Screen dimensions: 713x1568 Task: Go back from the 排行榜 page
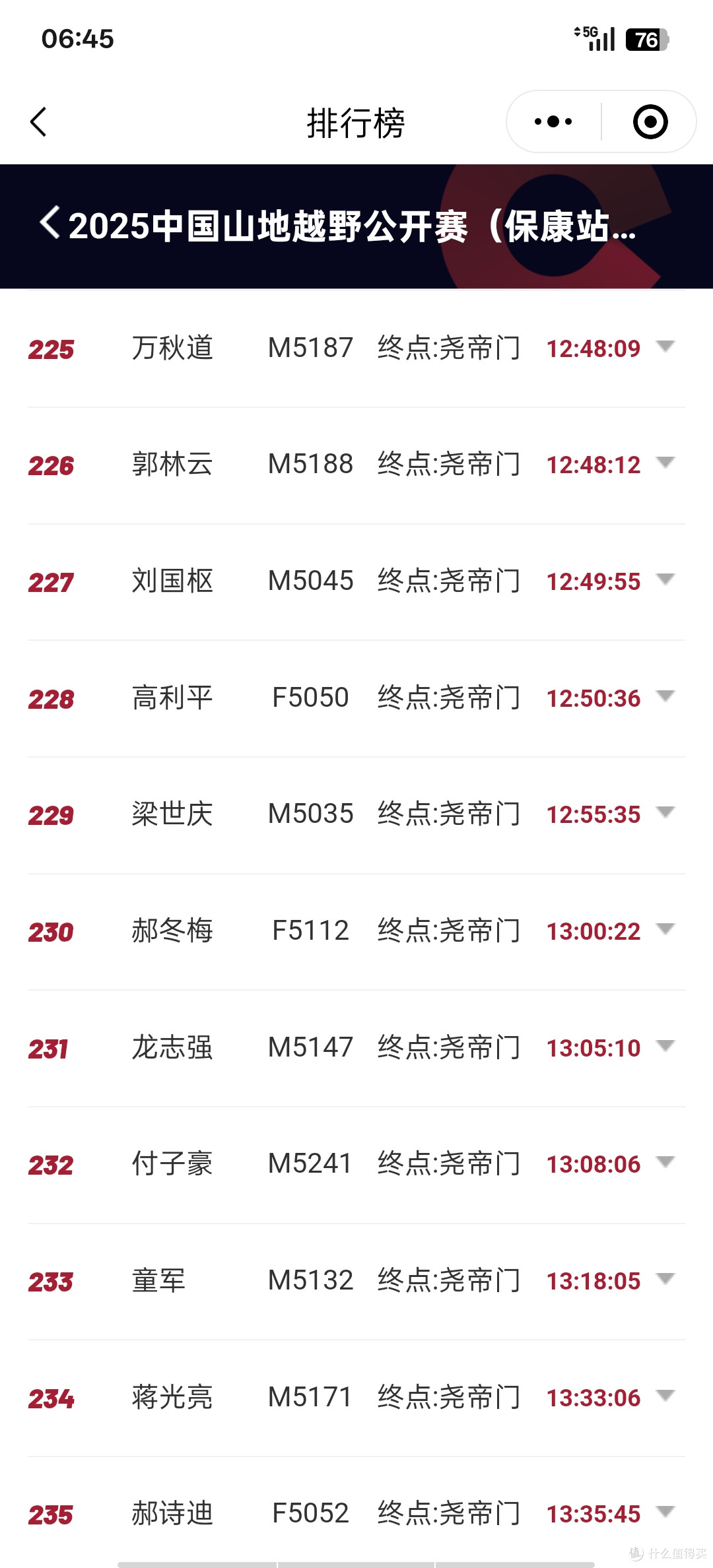38,122
